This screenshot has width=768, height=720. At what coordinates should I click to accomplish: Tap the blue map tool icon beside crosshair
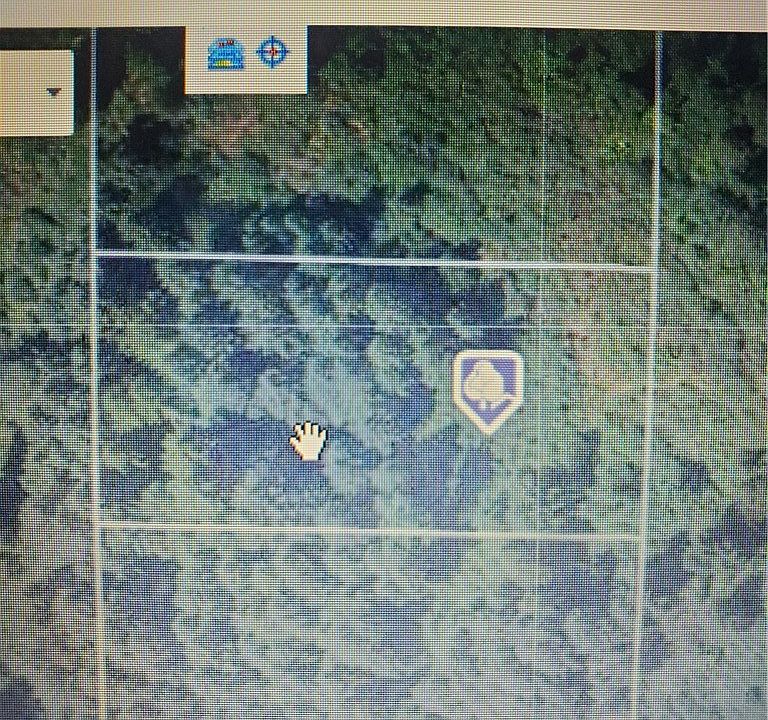pos(226,53)
